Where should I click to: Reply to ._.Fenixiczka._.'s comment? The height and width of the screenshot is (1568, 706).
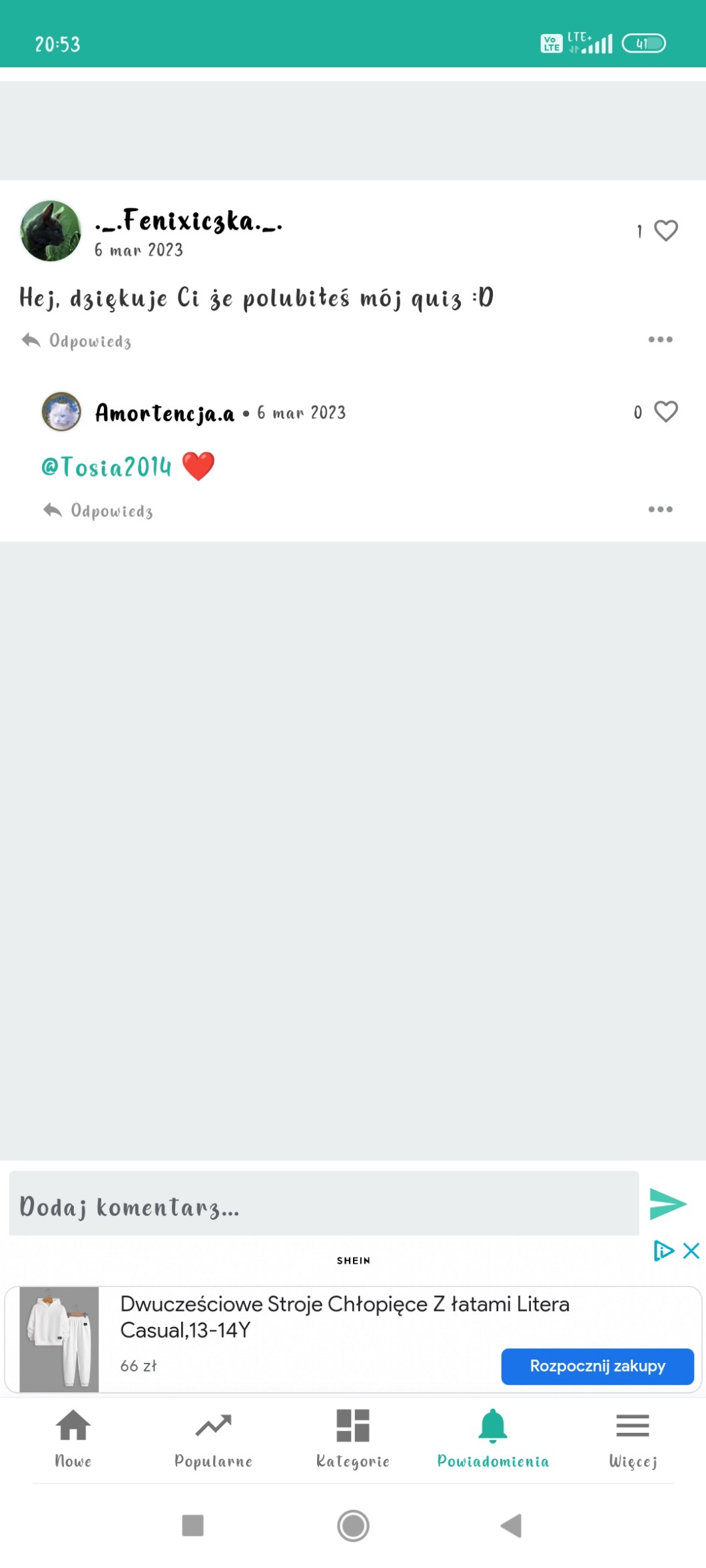[77, 340]
